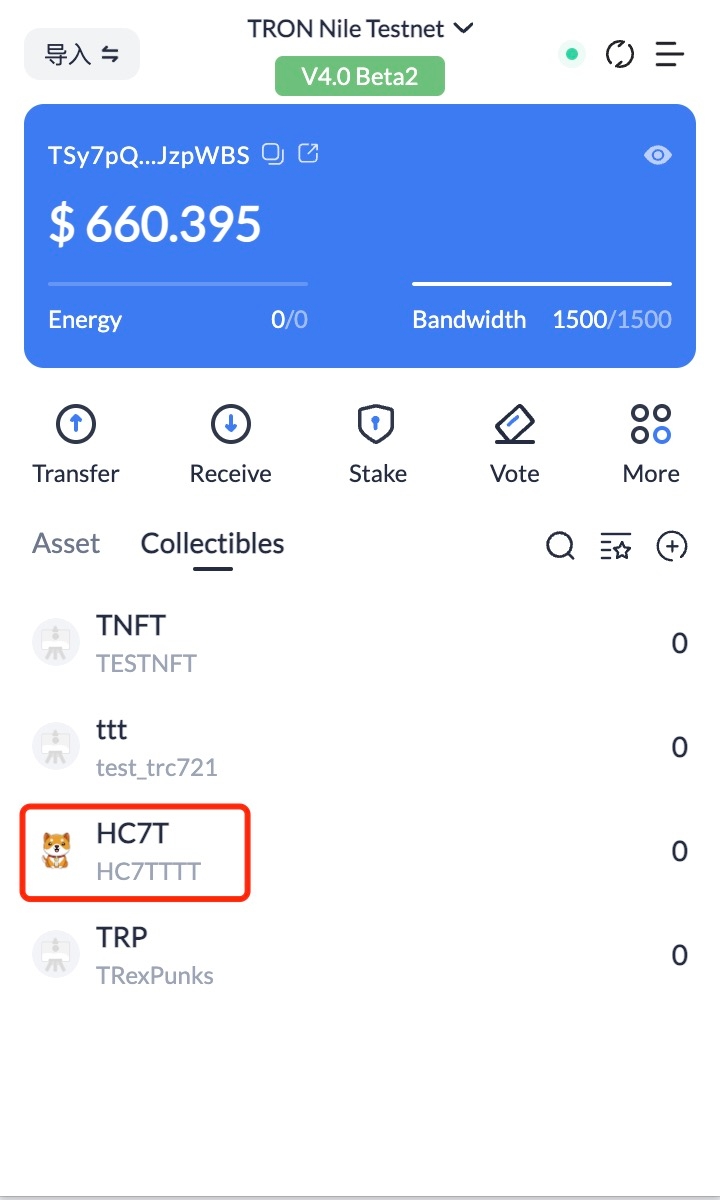Tap the refresh sync icon
The width and height of the screenshot is (720, 1200).
pos(620,54)
